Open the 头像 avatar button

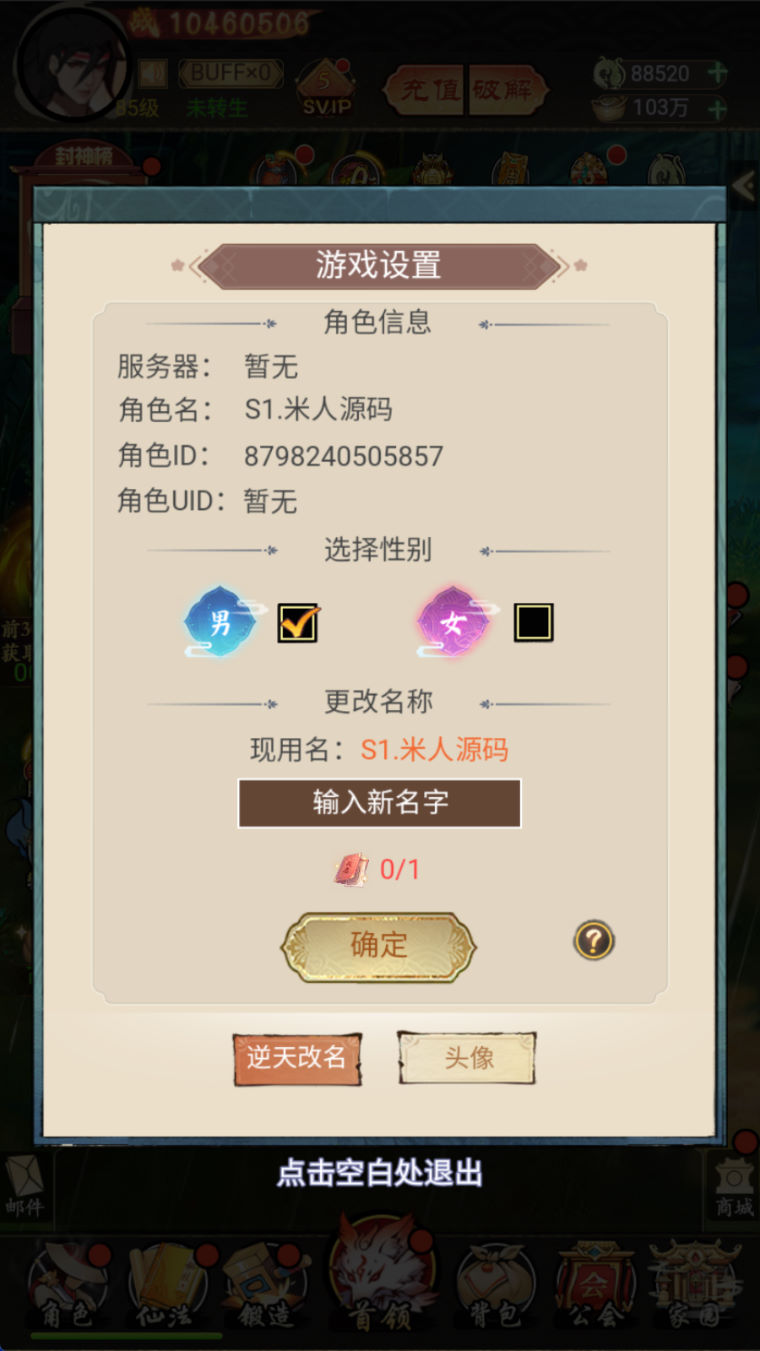point(467,1058)
